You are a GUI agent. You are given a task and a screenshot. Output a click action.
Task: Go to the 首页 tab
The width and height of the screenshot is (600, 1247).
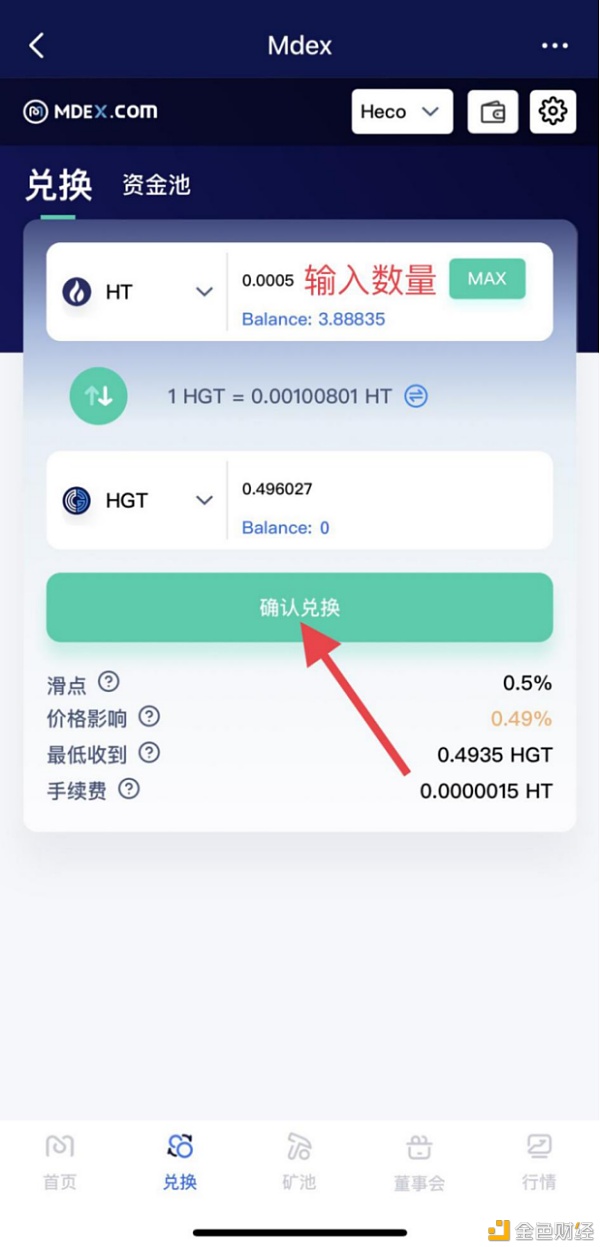59,1162
